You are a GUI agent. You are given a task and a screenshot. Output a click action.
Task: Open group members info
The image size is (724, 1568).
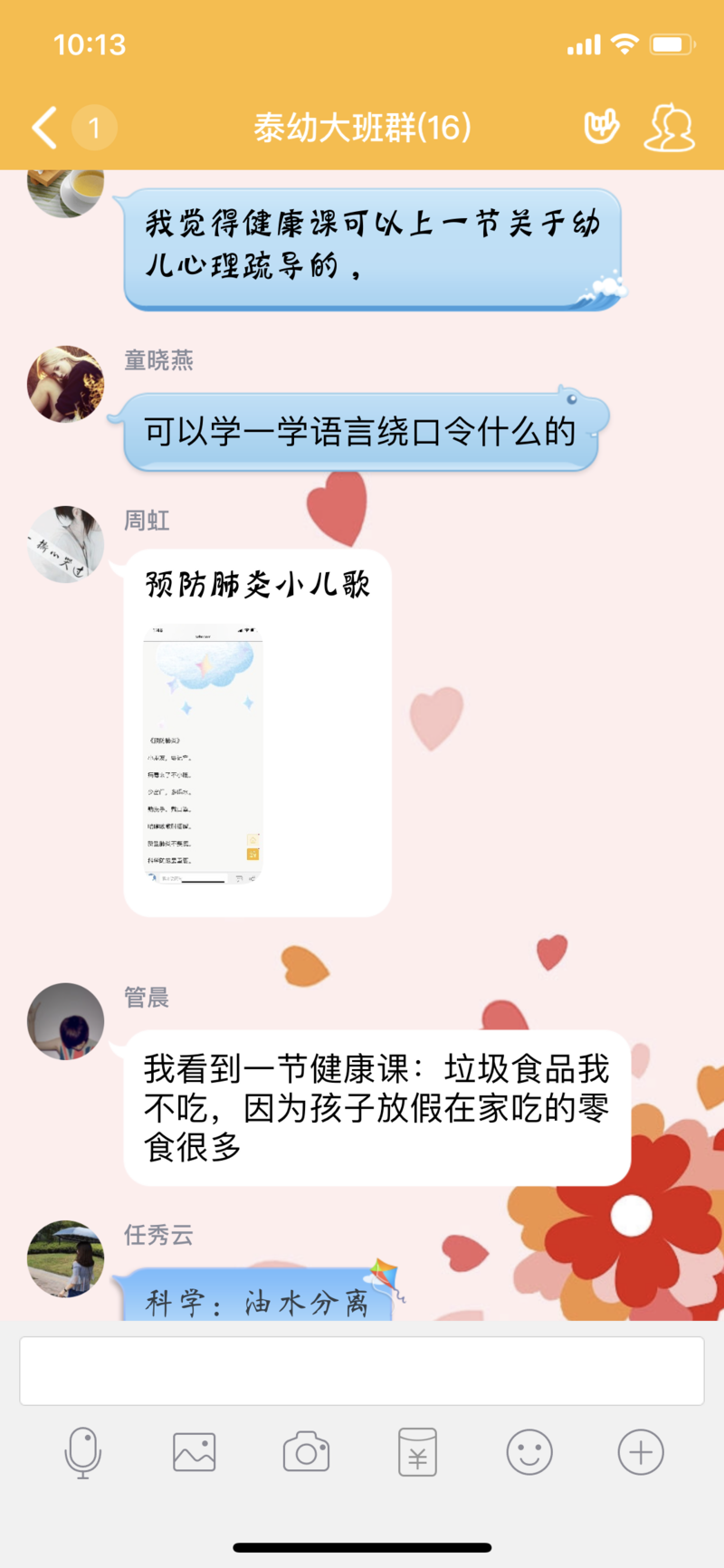click(669, 128)
